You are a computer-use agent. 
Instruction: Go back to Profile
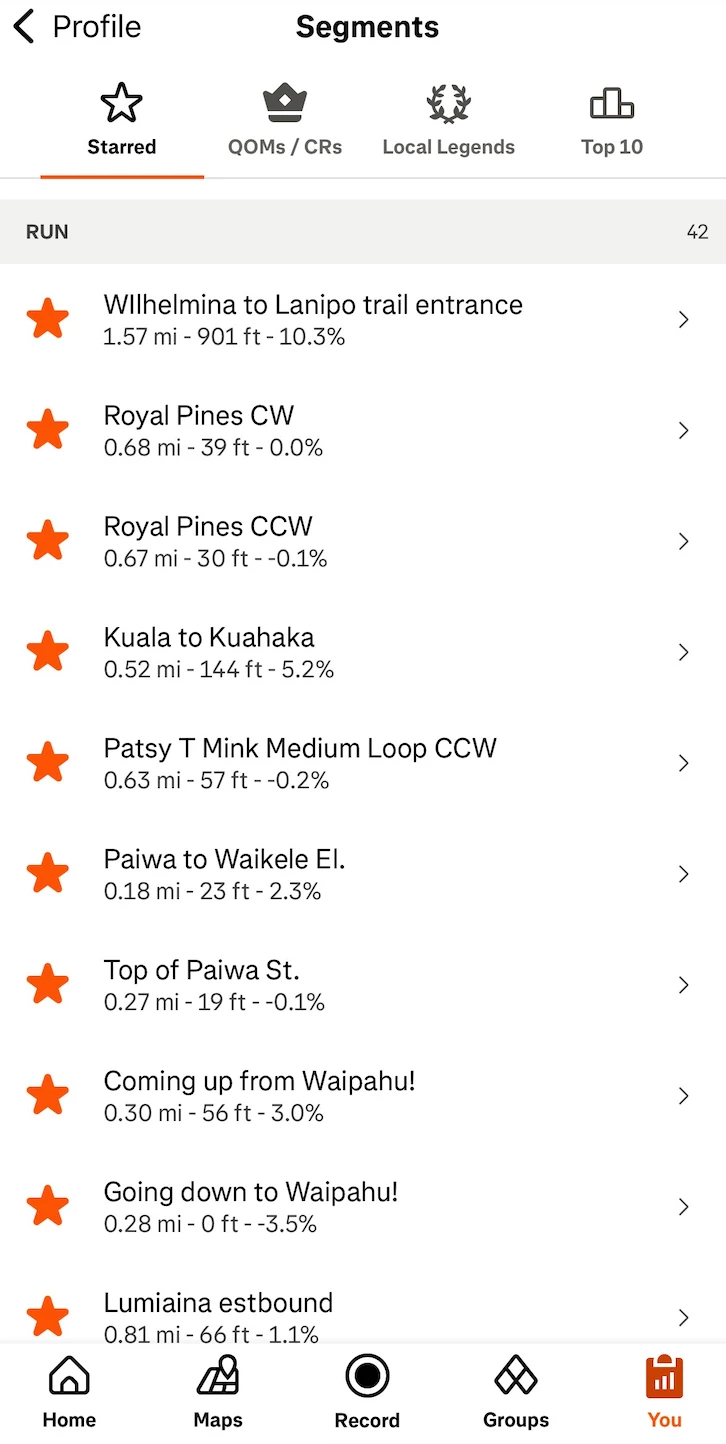[76, 27]
